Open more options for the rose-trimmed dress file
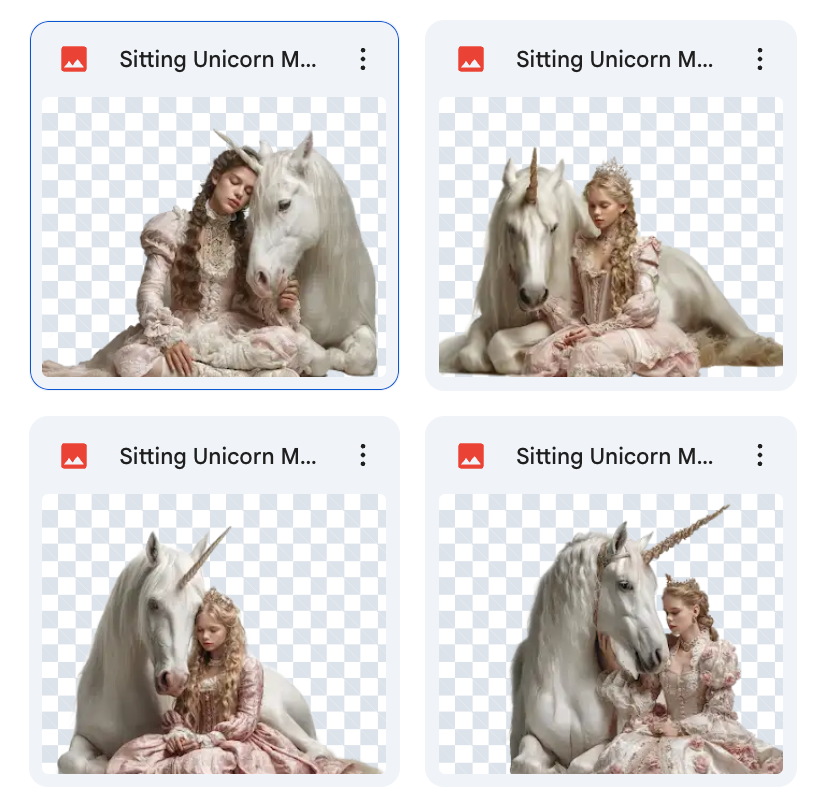This screenshot has width=814, height=796. pyautogui.click(x=760, y=456)
